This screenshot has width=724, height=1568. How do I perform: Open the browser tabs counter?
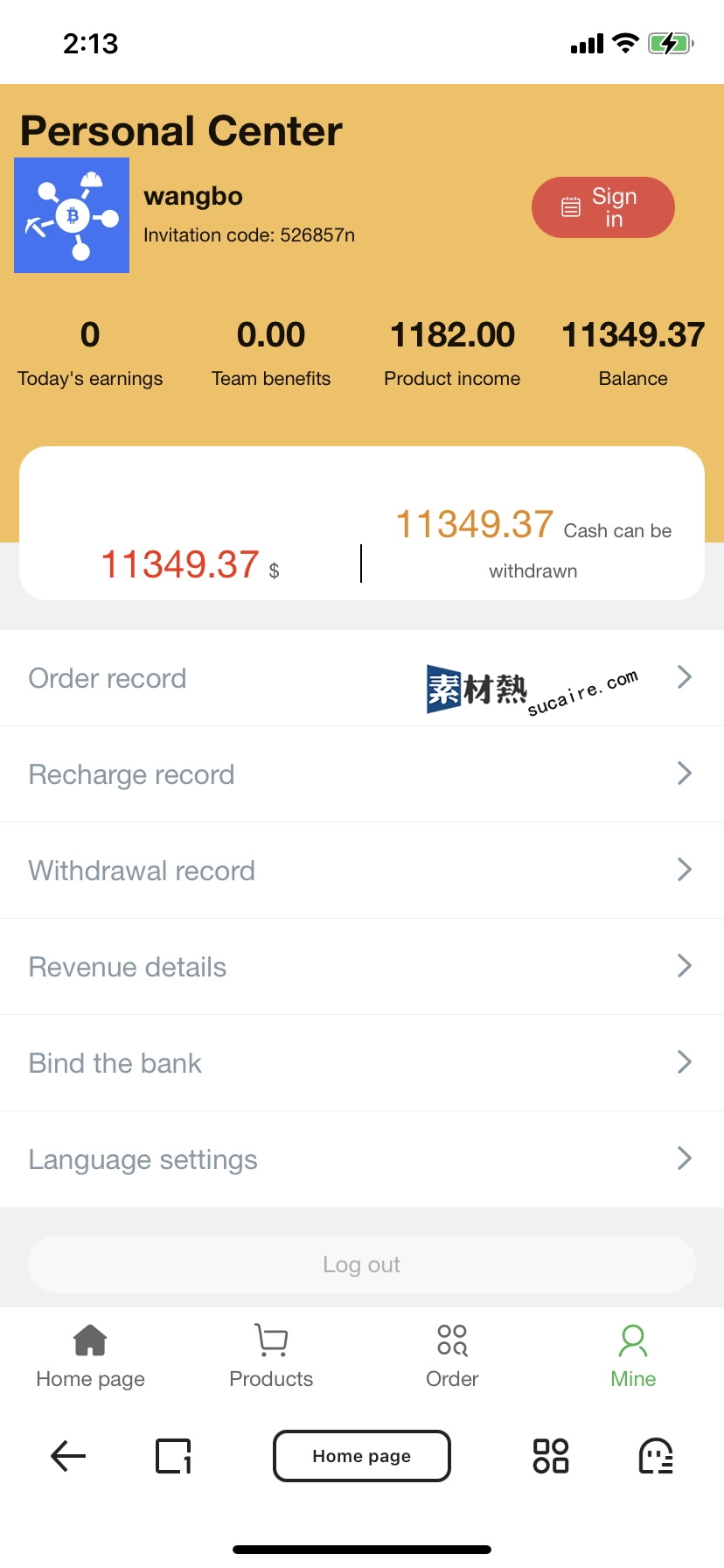click(x=173, y=1456)
